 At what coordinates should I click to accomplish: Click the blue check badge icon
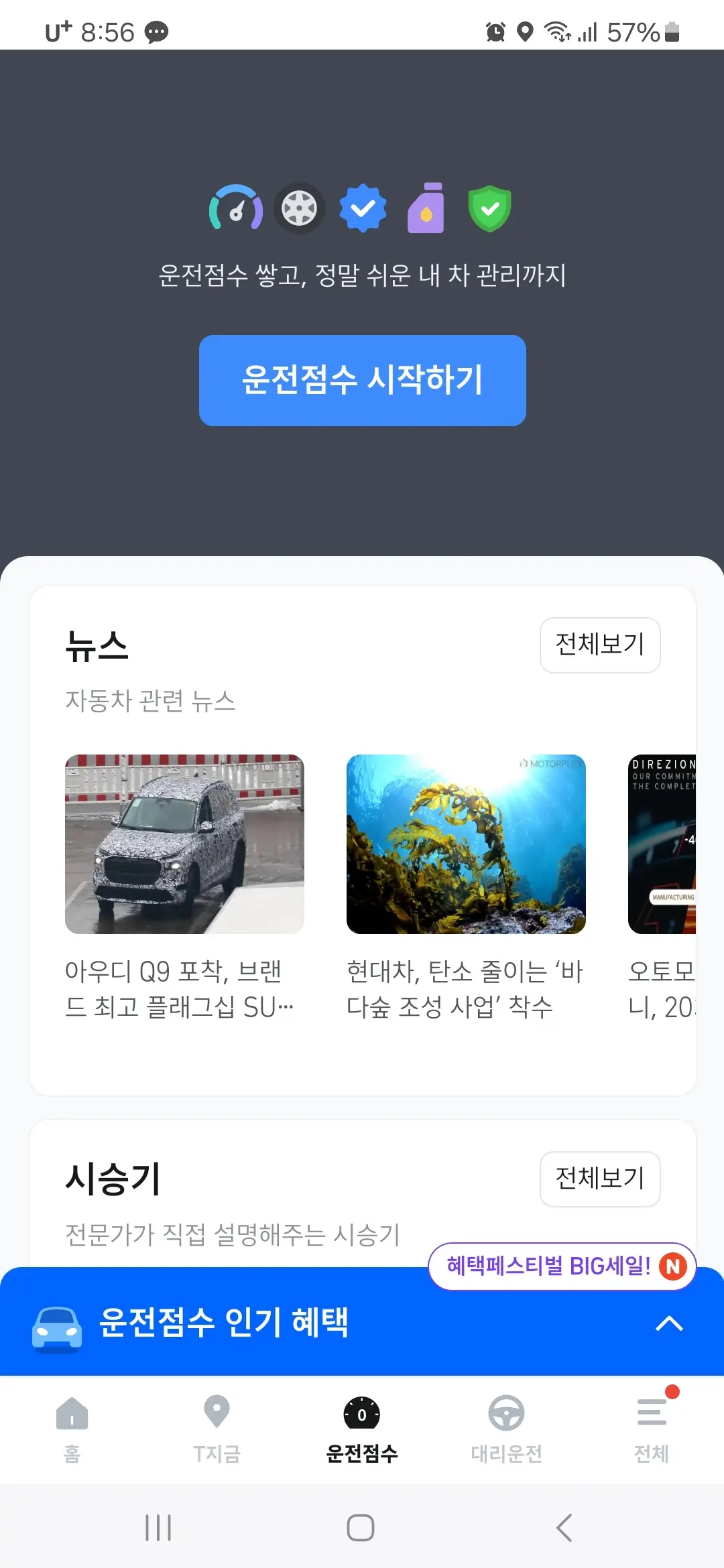click(x=362, y=207)
